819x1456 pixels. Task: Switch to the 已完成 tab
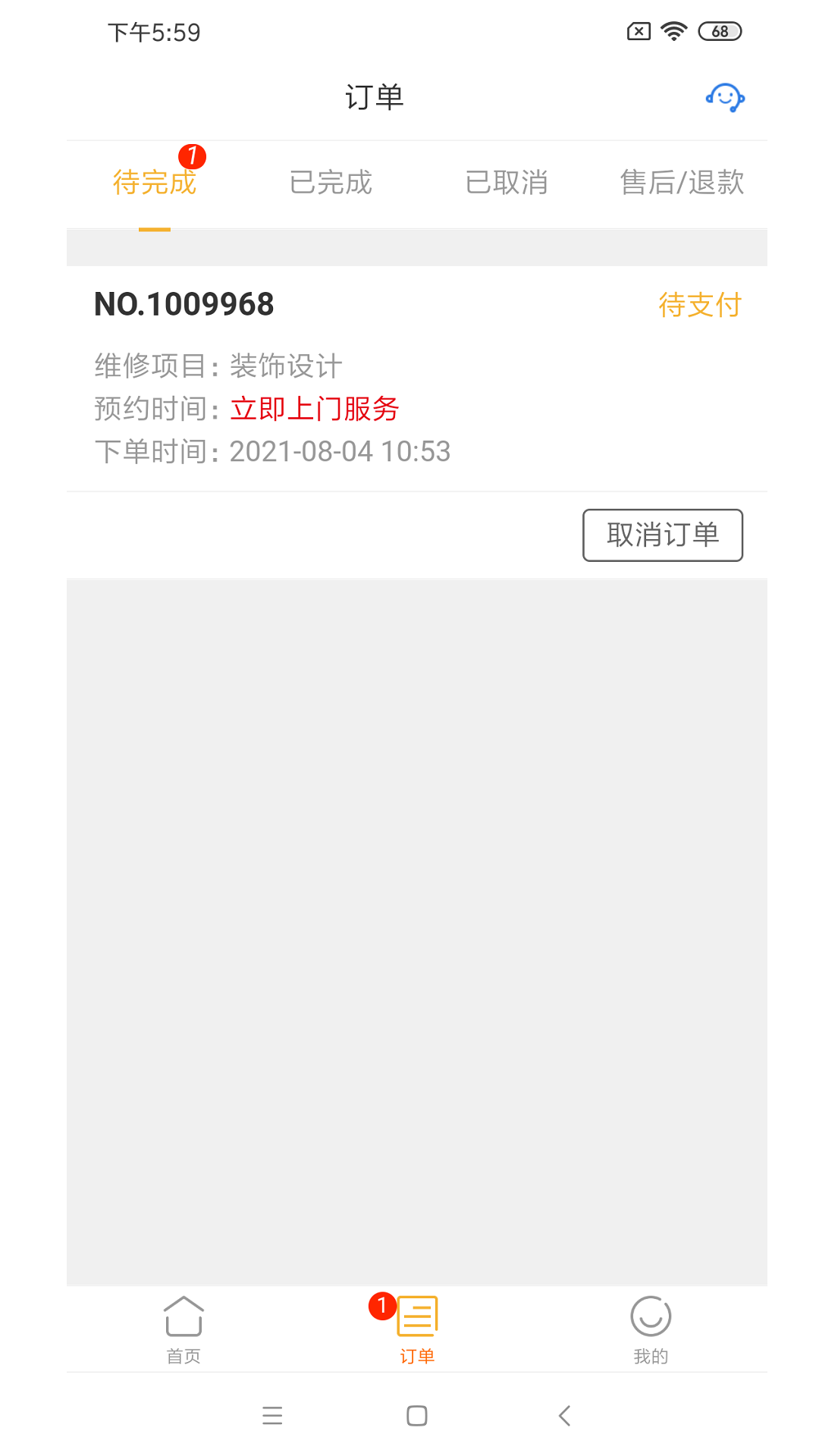(331, 182)
